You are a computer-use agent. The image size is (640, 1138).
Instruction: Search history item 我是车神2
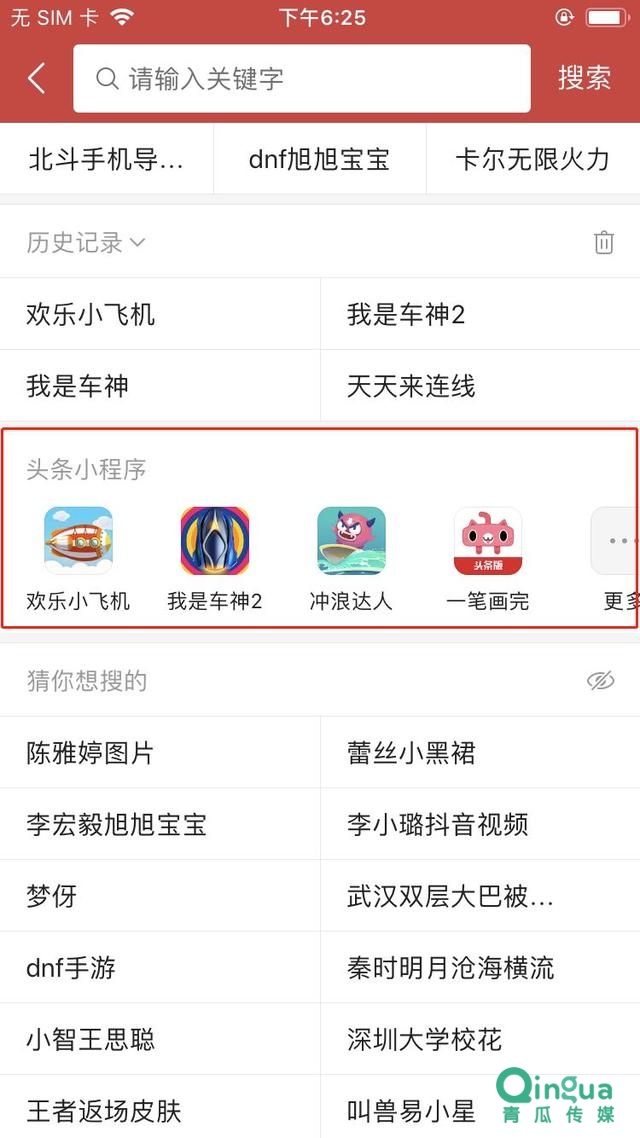pos(406,315)
